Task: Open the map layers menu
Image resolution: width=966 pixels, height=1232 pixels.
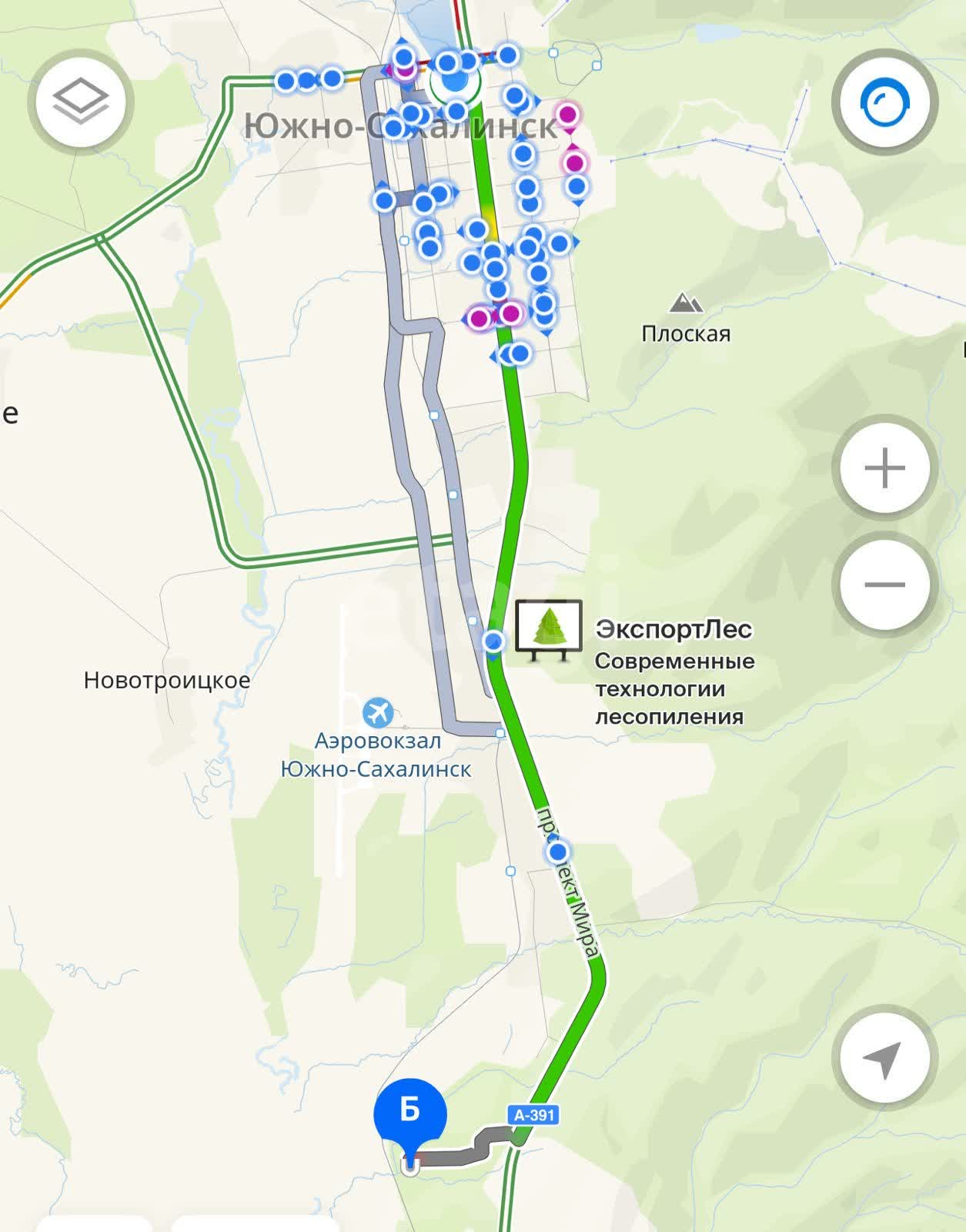Action: pyautogui.click(x=81, y=101)
